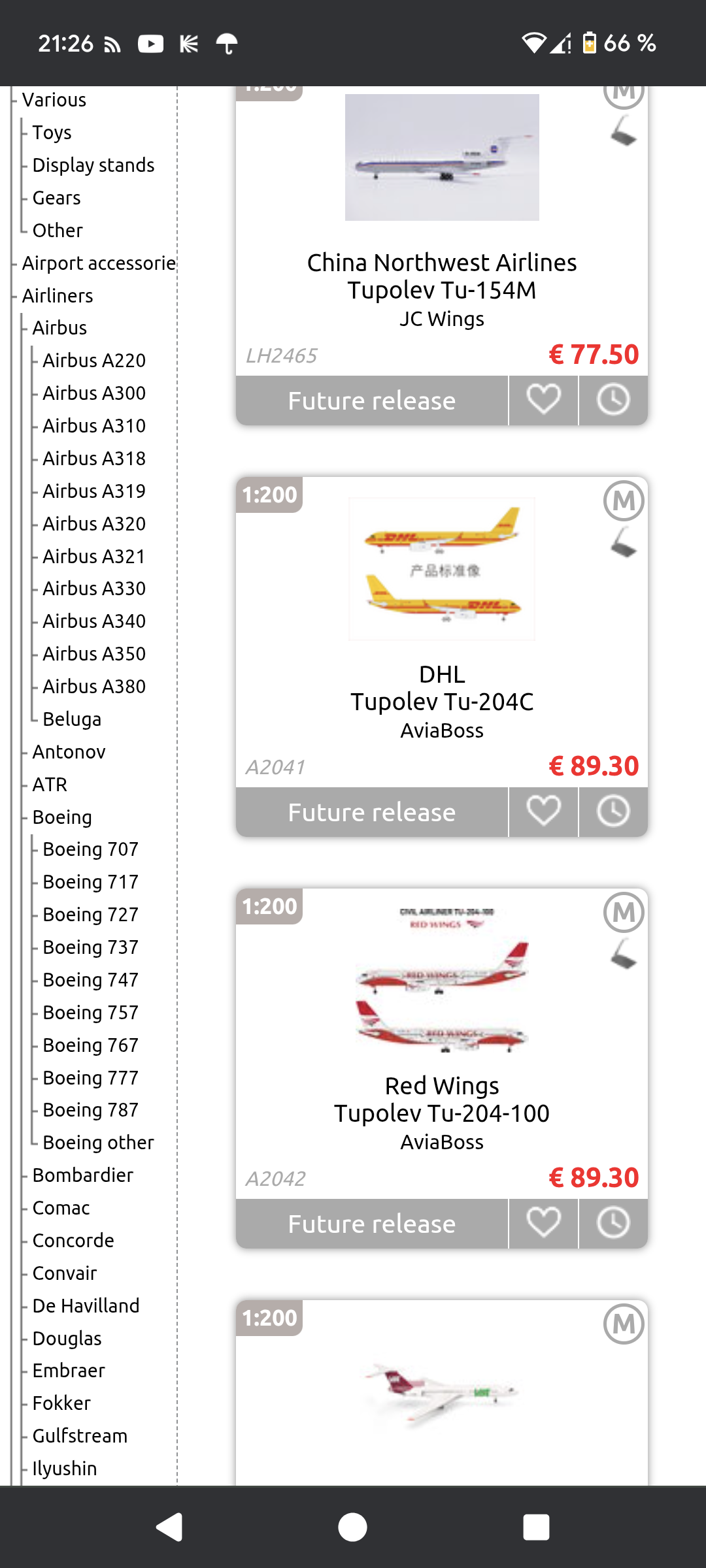Open the China Northwest Airlines Tu-154M product
Viewport: 706px width, 1568px height.
pyautogui.click(x=442, y=276)
